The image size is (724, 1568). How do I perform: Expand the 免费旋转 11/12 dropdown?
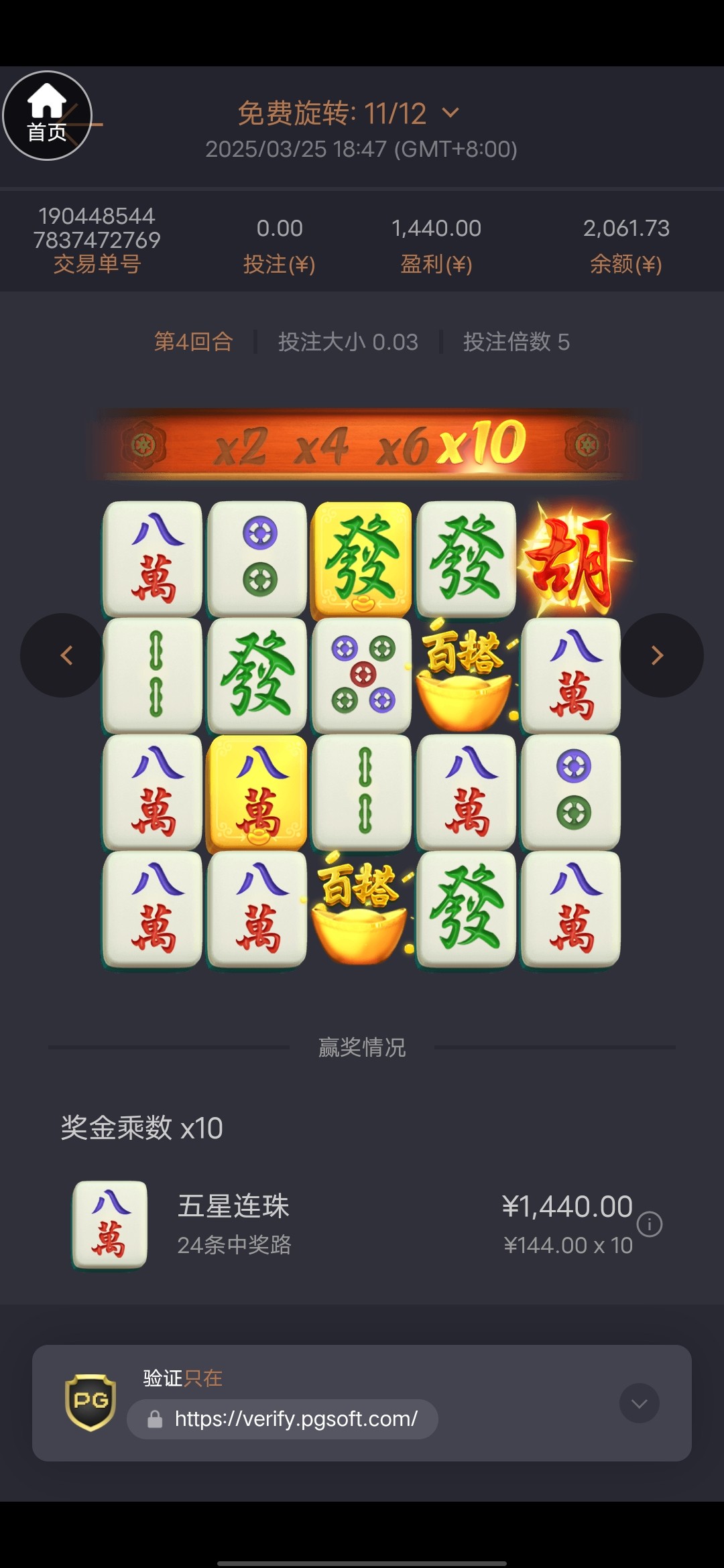[451, 113]
